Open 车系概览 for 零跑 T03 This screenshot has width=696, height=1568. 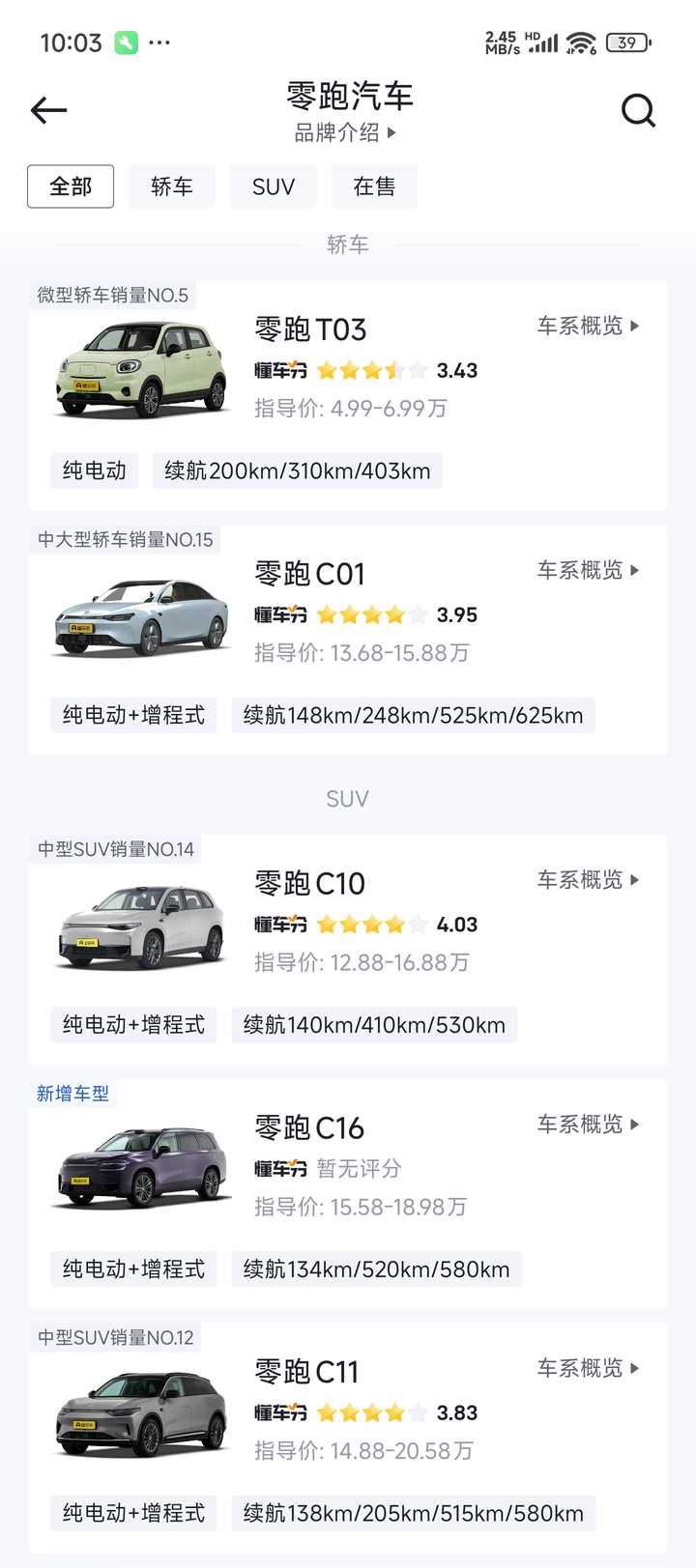[588, 327]
